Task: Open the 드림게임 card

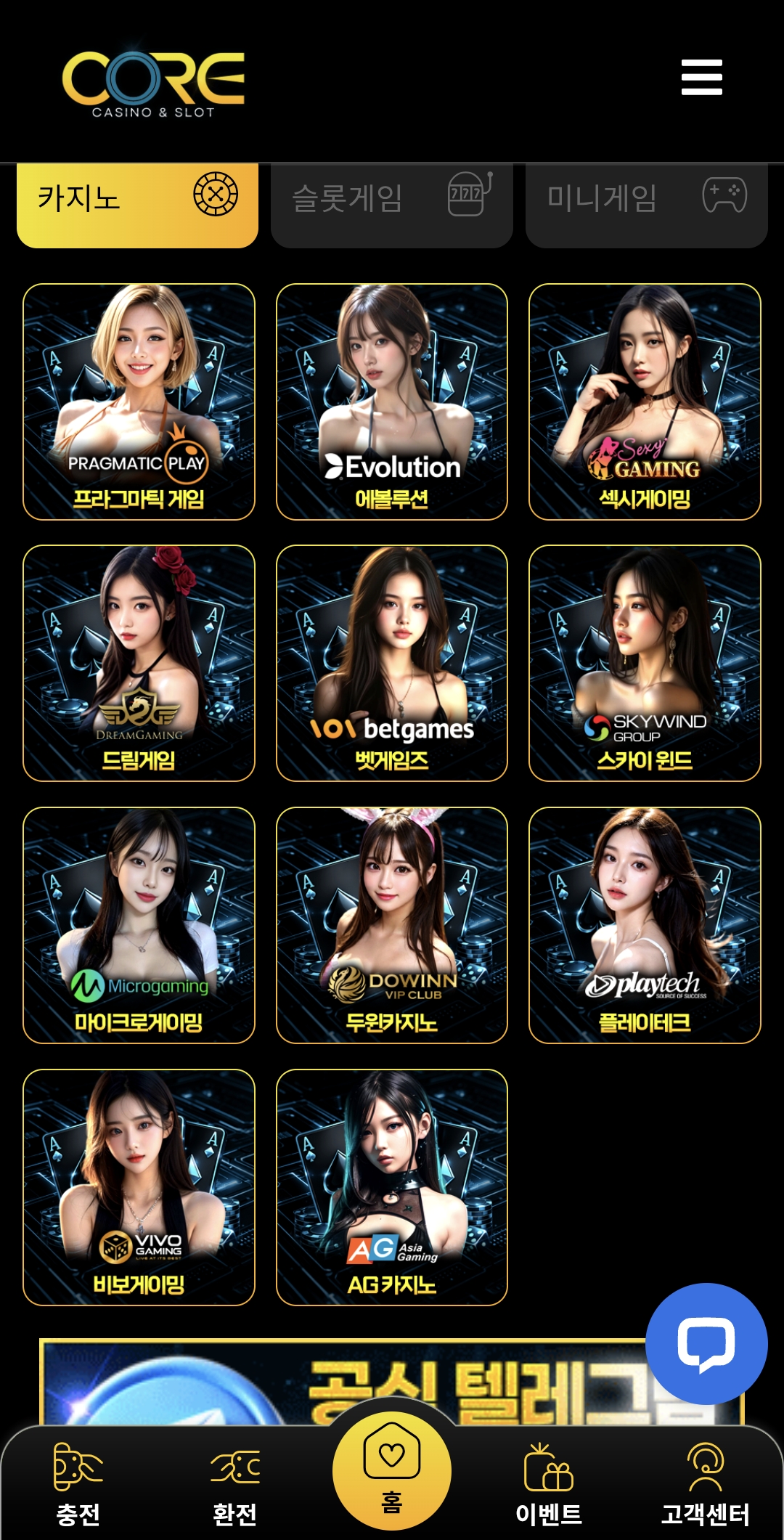Action: click(139, 663)
